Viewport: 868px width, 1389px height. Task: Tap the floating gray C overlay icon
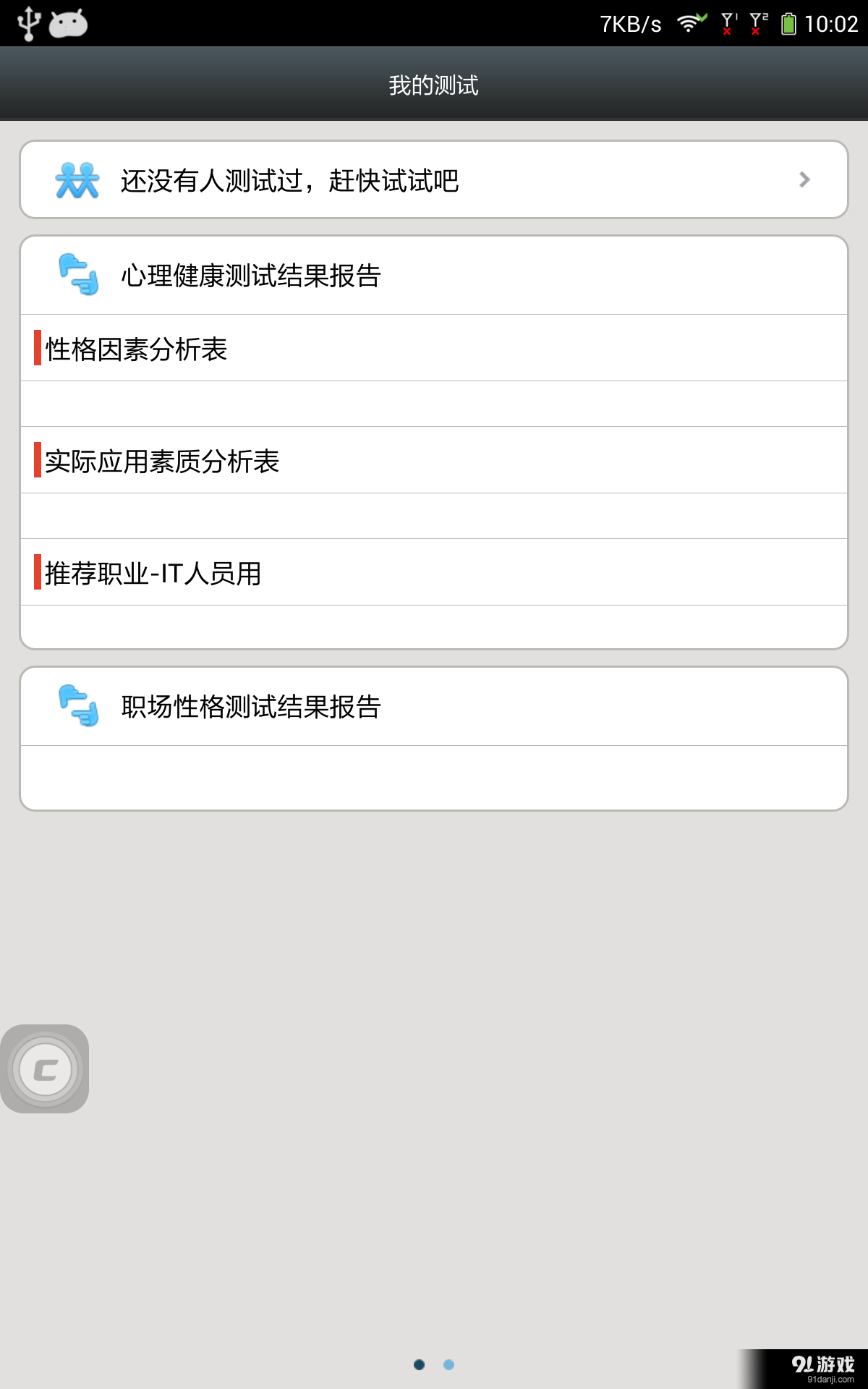coord(45,1068)
